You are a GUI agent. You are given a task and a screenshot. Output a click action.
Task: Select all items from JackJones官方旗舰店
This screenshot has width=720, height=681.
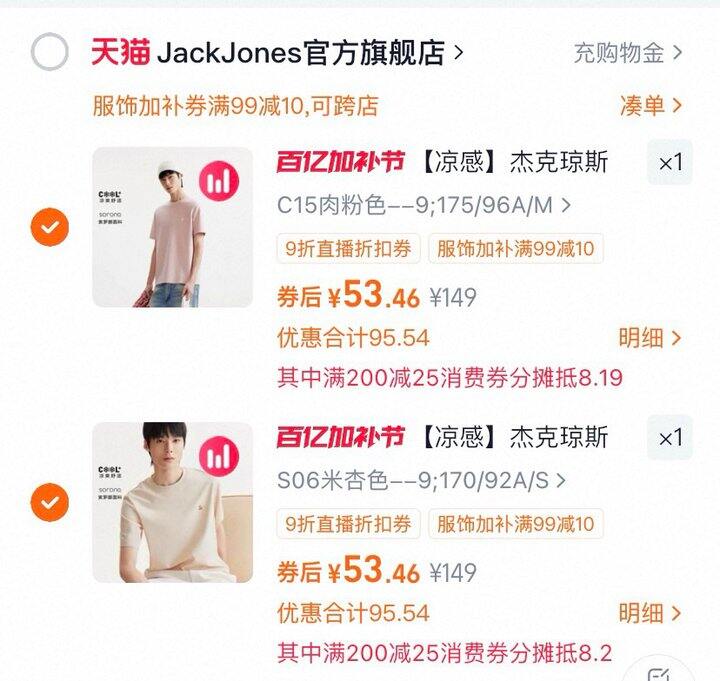point(50,52)
